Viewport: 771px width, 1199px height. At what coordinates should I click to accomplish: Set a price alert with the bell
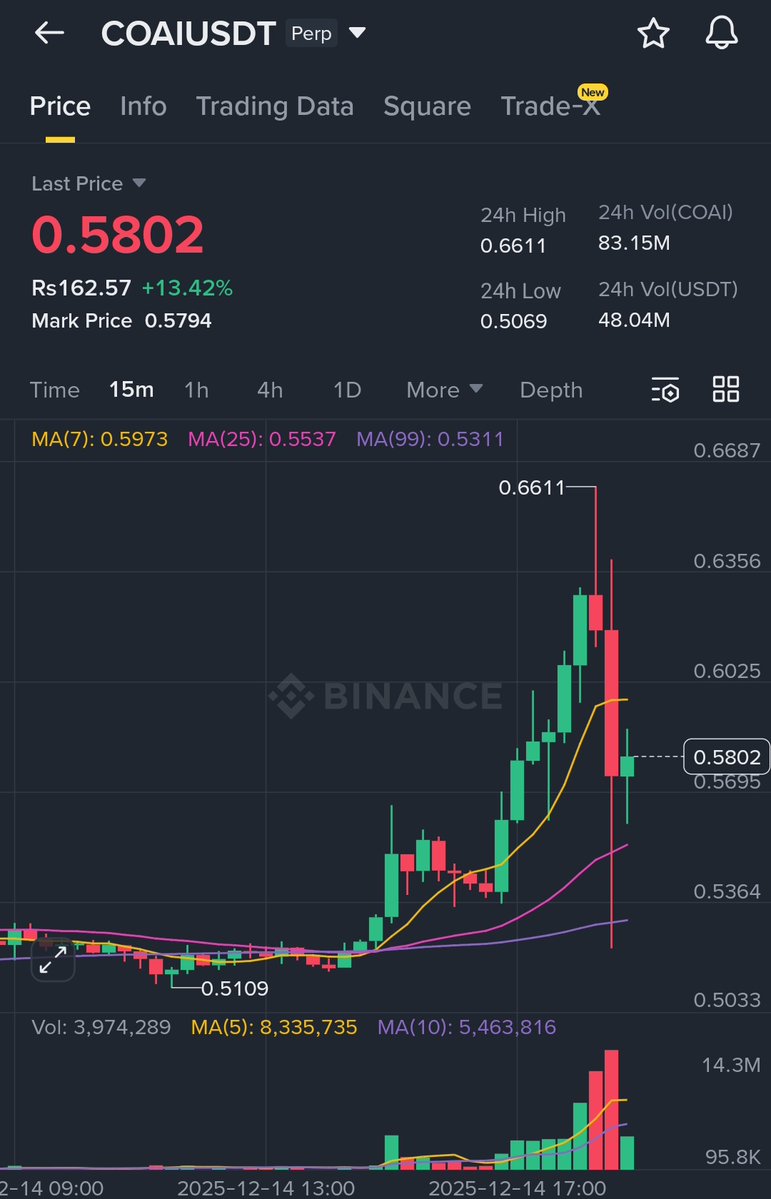pos(721,34)
